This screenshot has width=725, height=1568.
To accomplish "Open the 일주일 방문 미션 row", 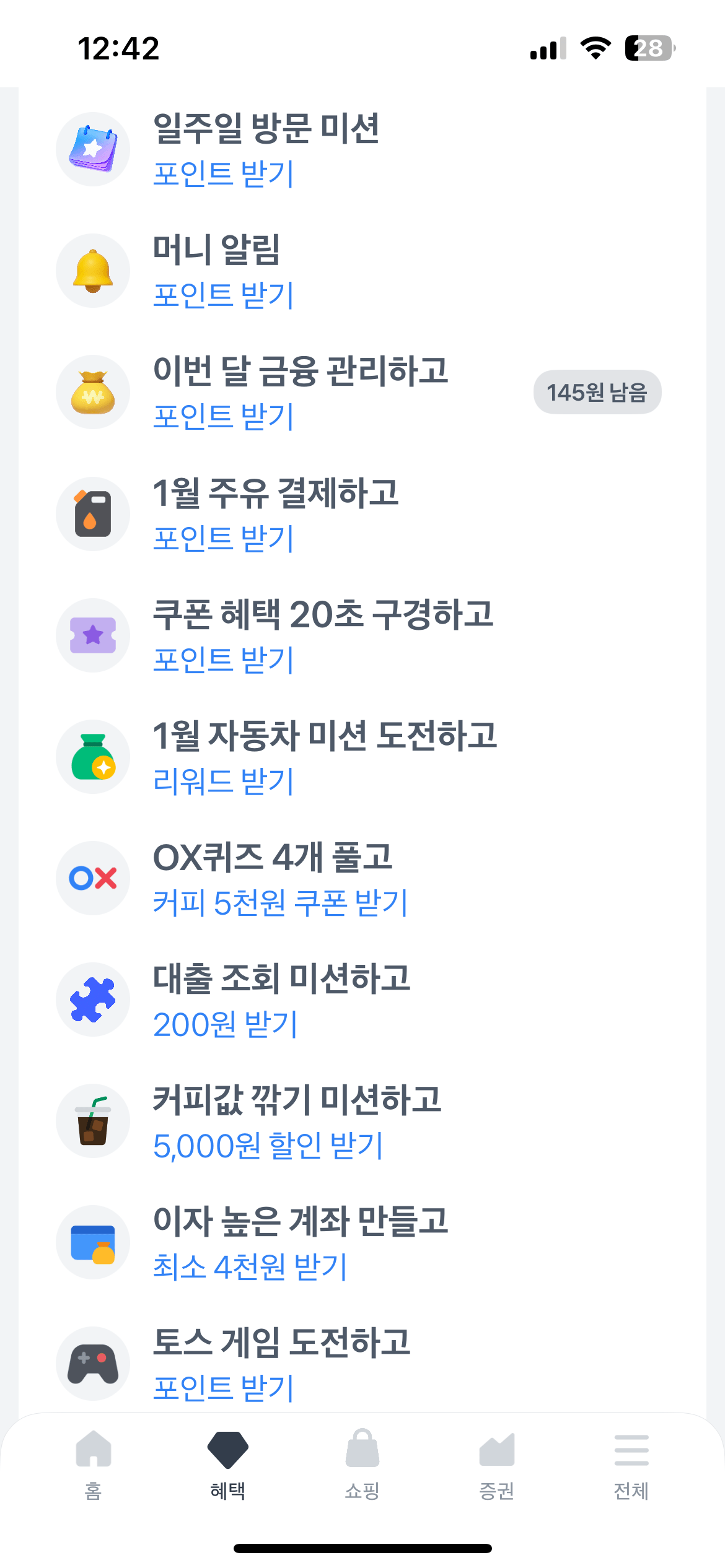I will coord(266,149).
